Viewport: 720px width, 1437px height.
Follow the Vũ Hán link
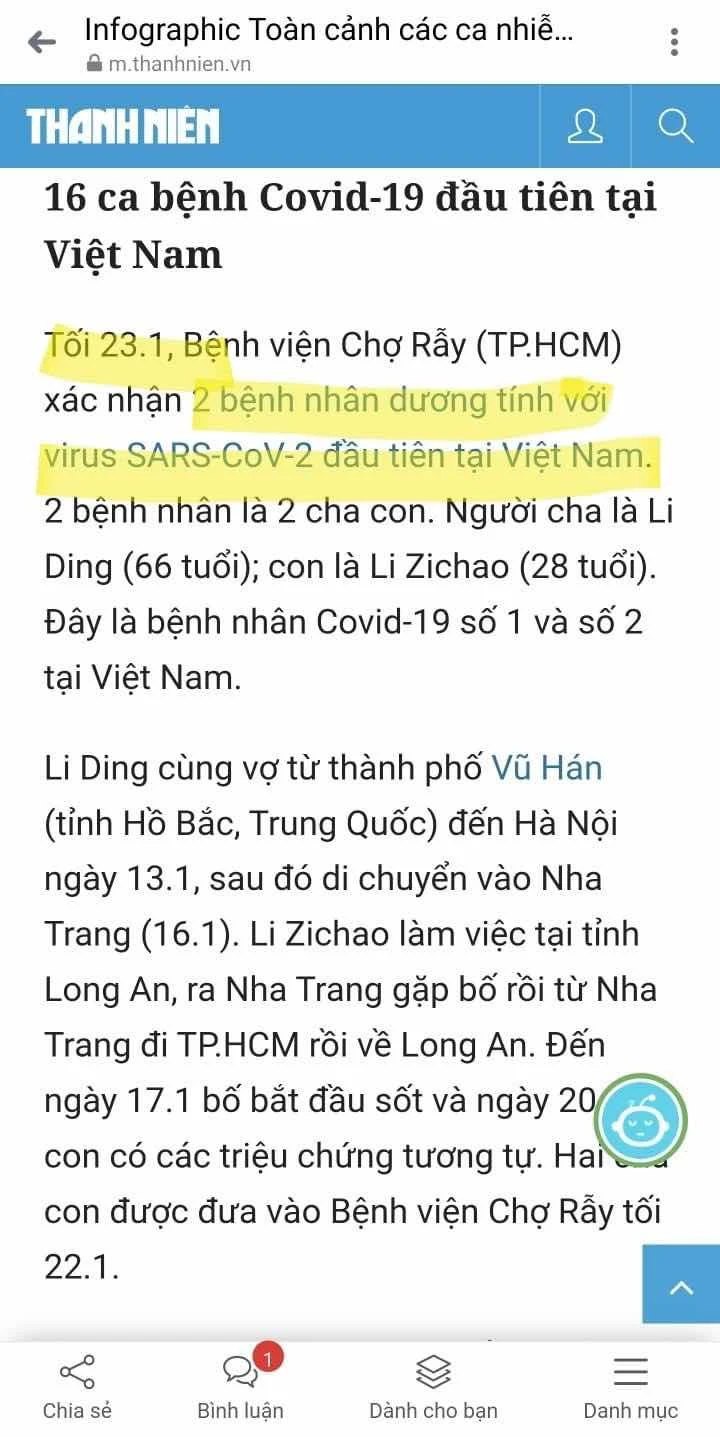(546, 768)
